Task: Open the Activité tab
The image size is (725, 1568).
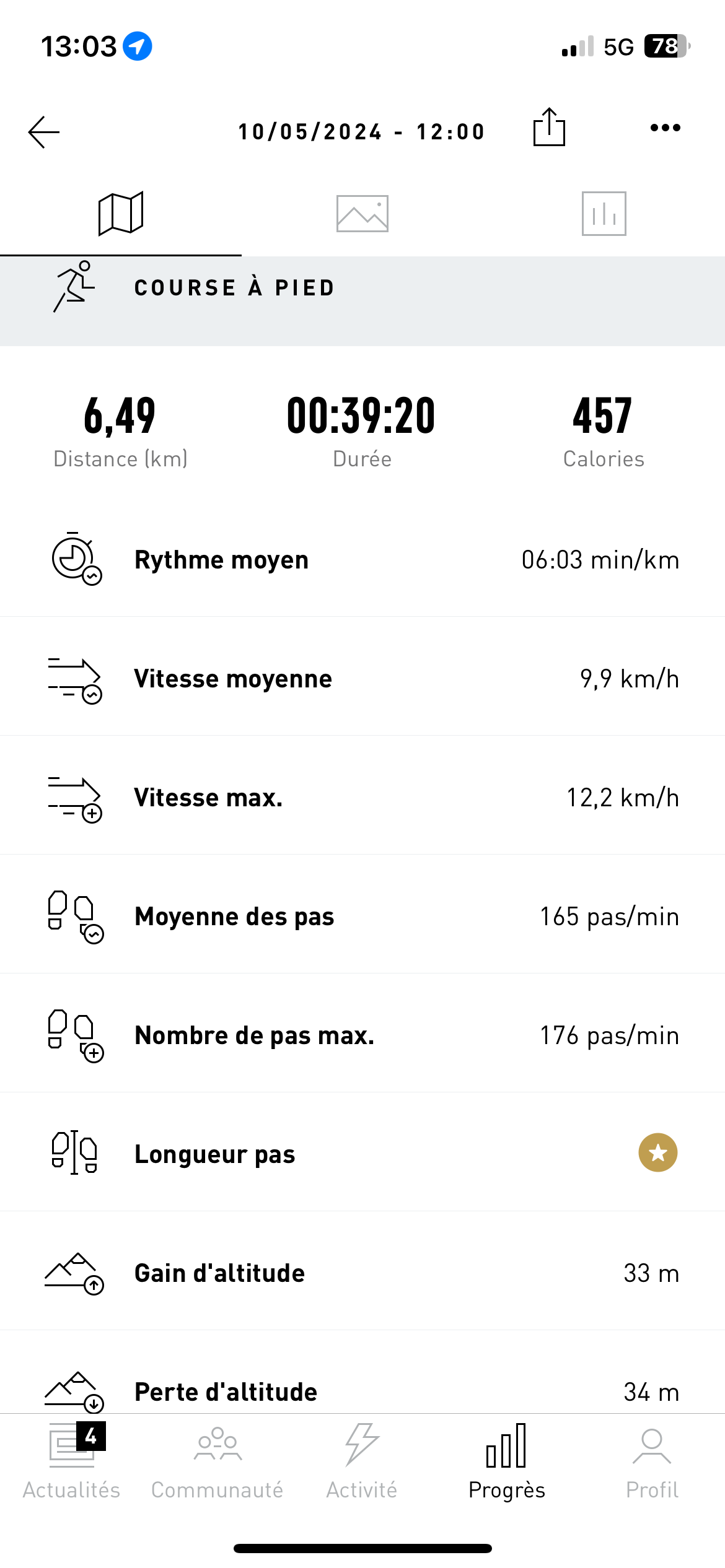Action: (x=362, y=1461)
